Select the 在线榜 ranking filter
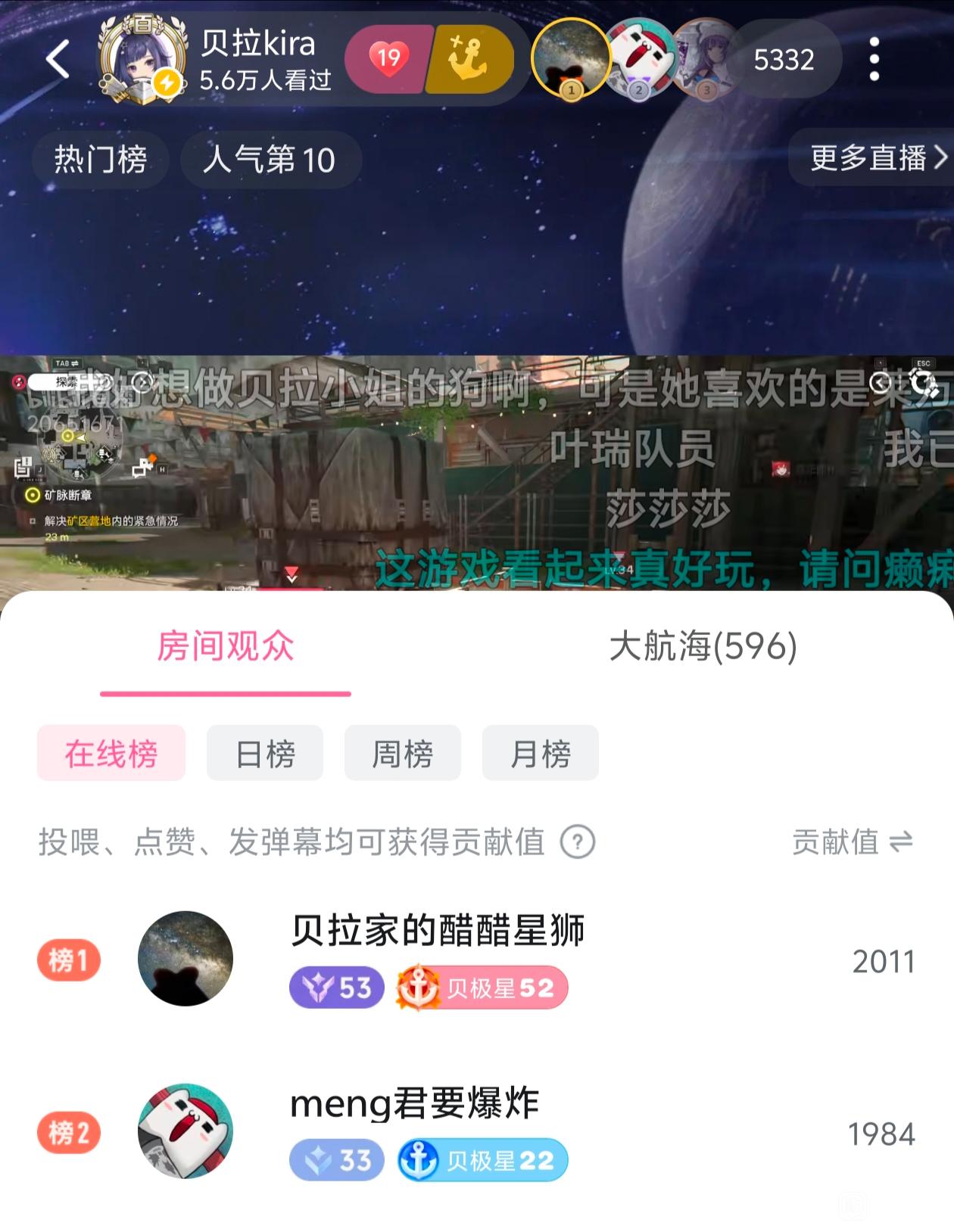 tap(111, 754)
